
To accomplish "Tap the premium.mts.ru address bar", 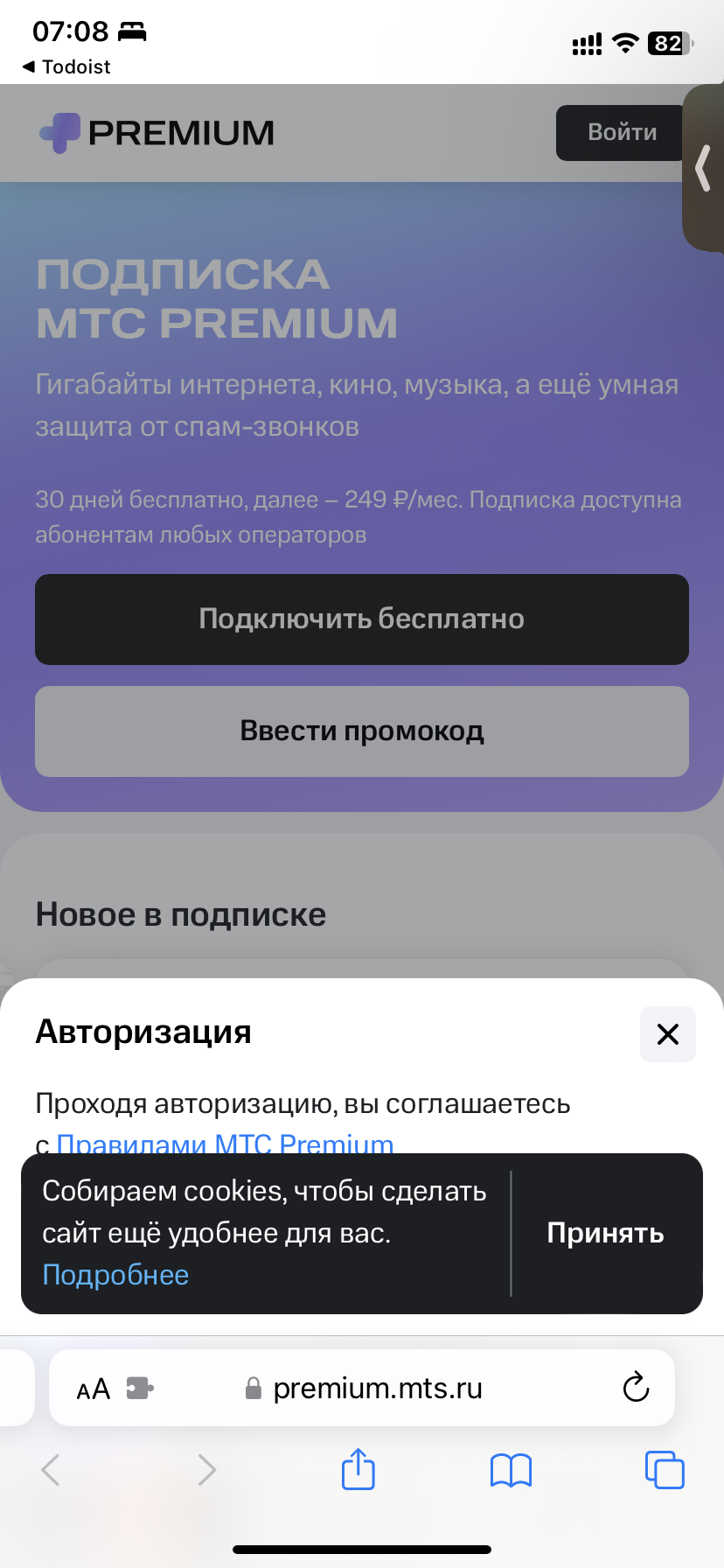I will click(x=378, y=1388).
